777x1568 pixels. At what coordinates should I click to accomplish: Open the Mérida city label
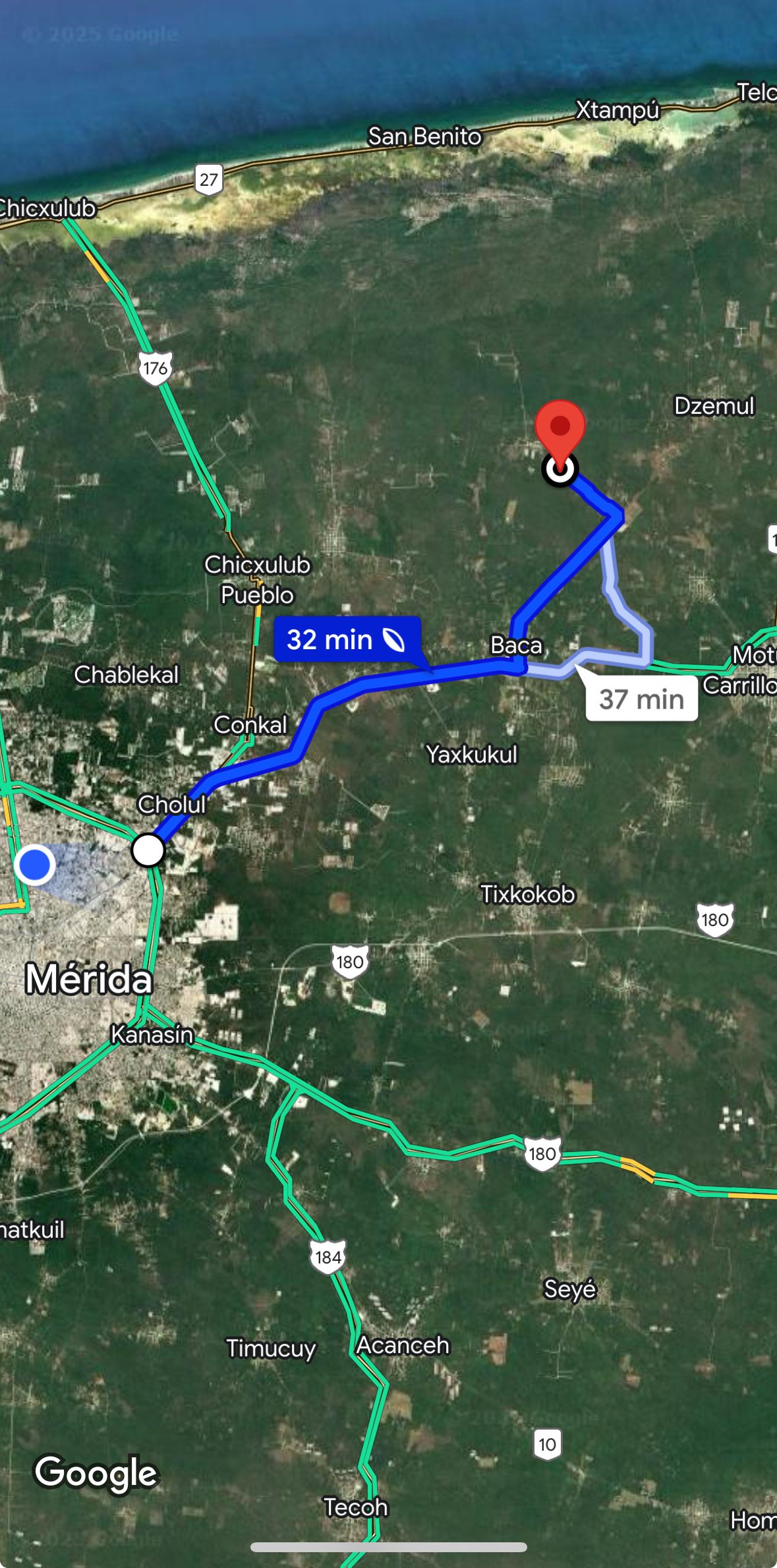click(89, 979)
